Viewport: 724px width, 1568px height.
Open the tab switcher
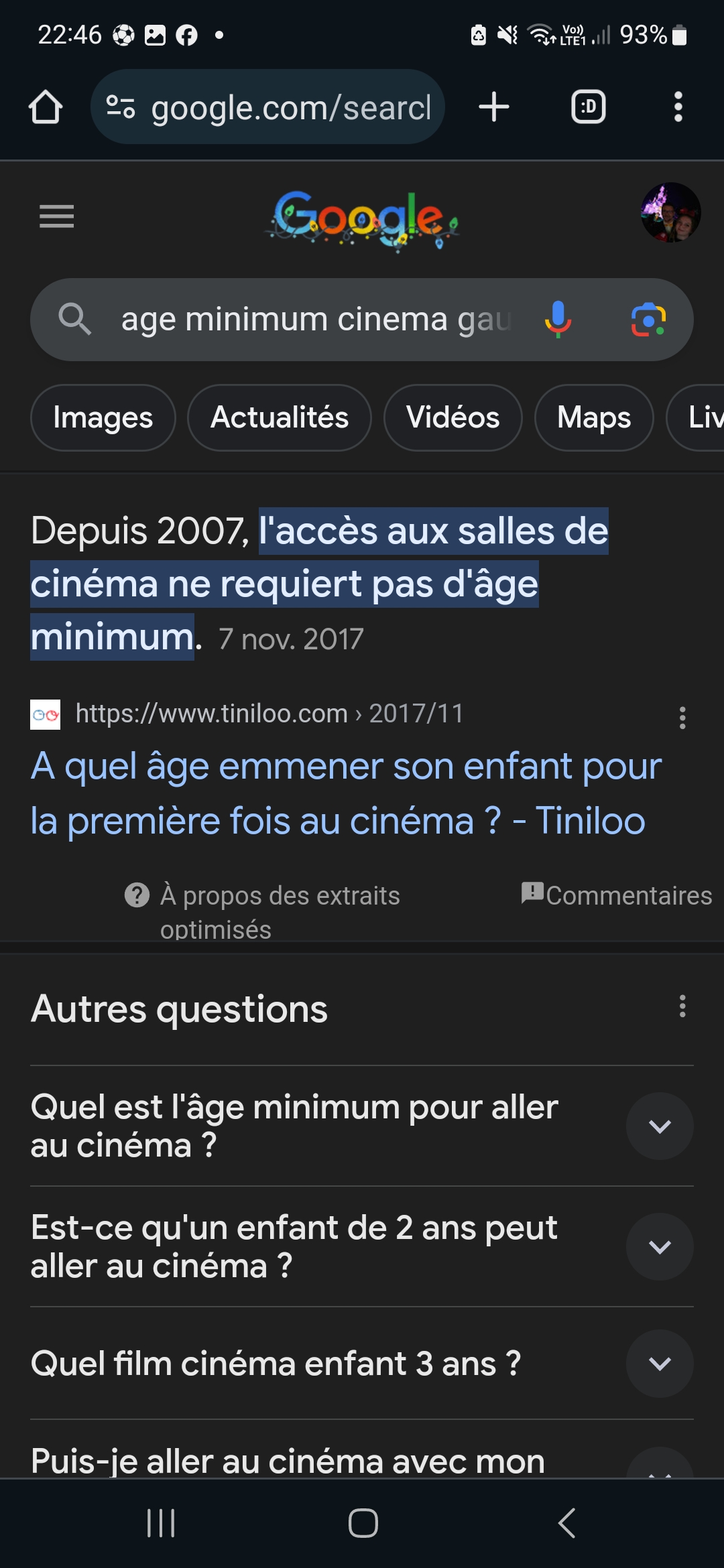(x=588, y=107)
